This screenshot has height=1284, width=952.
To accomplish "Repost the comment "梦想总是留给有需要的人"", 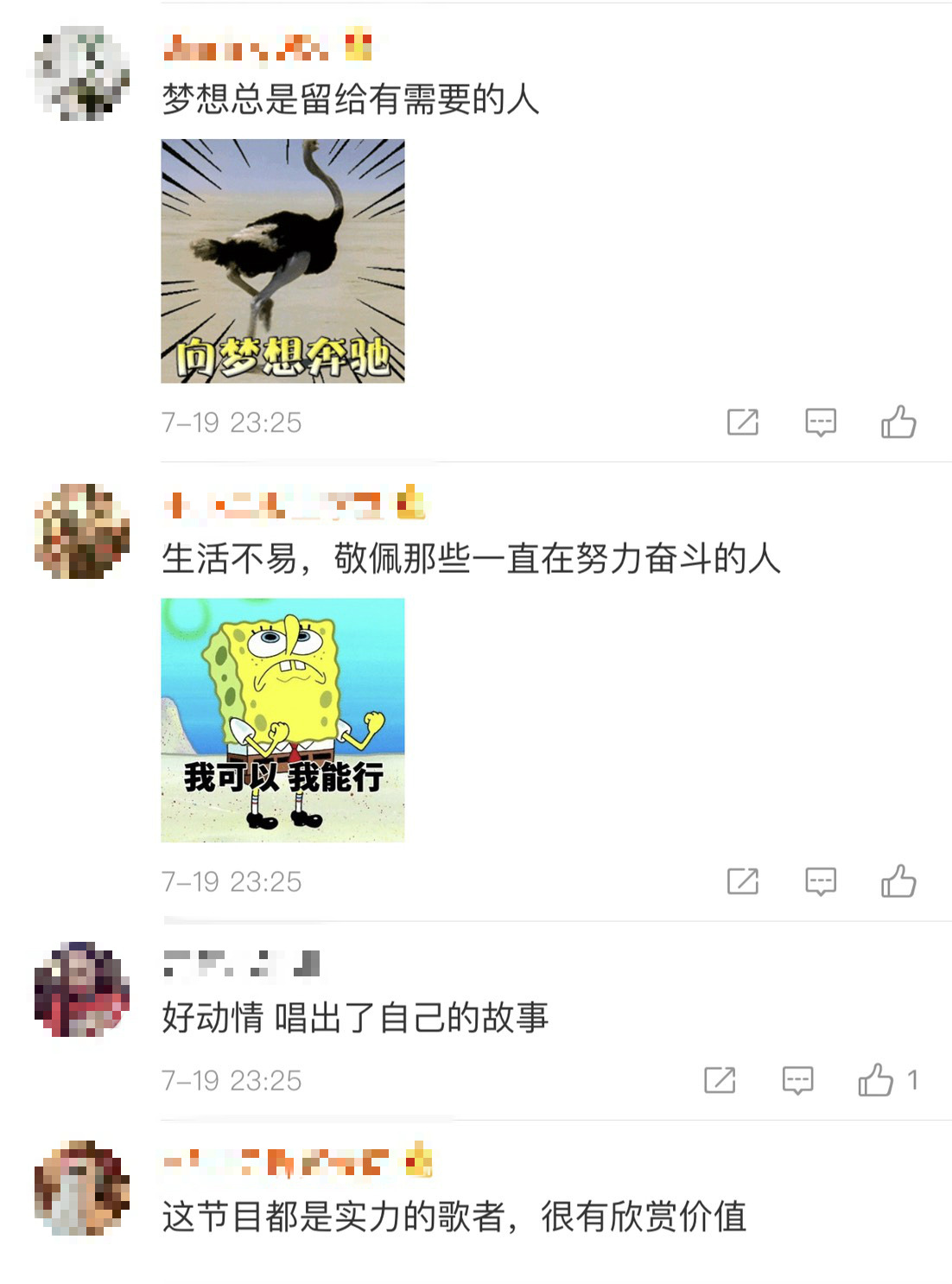I will [742, 423].
